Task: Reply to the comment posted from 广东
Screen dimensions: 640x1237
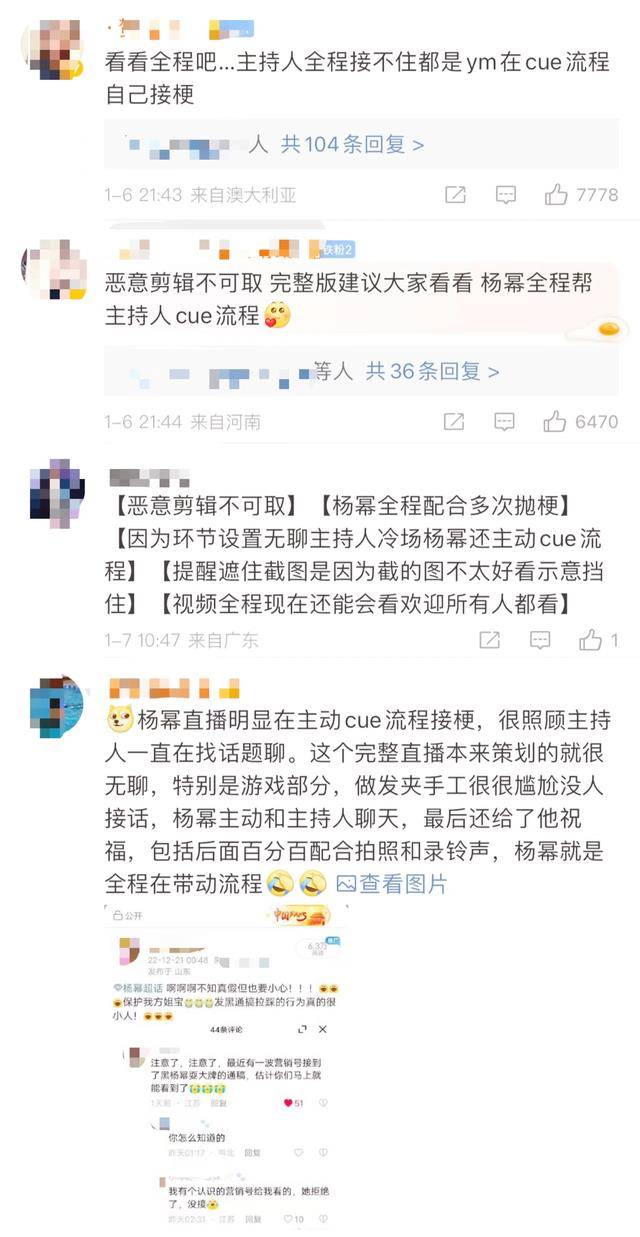Action: coord(540,640)
